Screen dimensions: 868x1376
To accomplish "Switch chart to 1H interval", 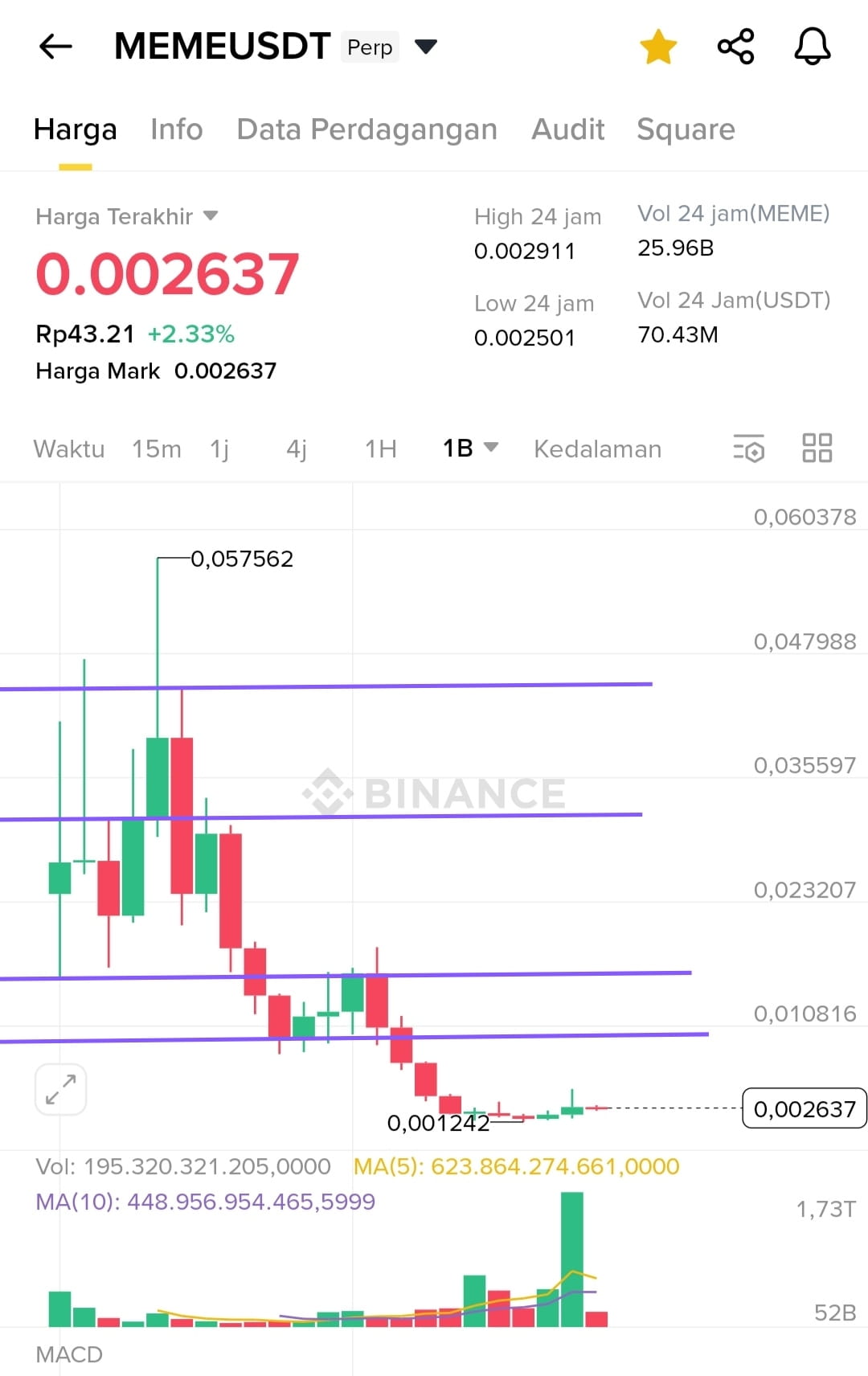I will 381,448.
